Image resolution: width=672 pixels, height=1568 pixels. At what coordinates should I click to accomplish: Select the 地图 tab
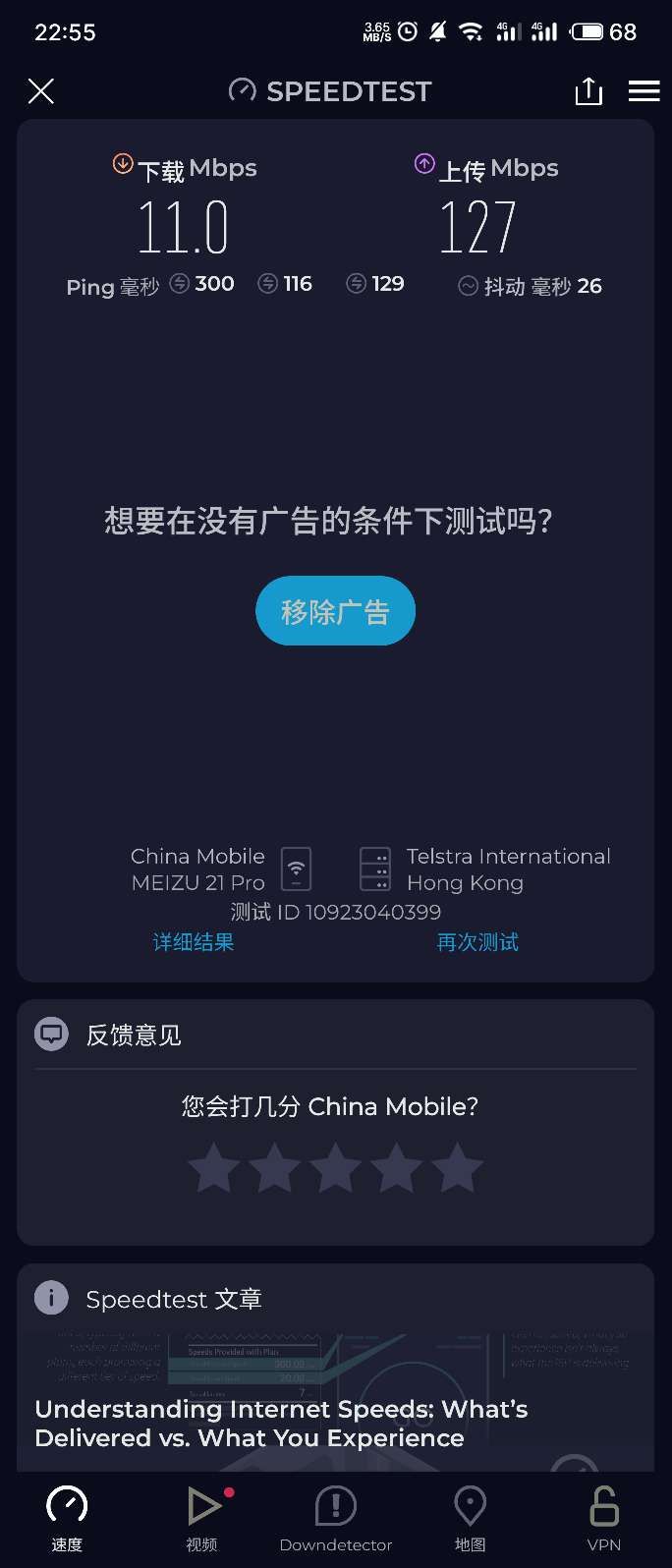pos(470,1519)
